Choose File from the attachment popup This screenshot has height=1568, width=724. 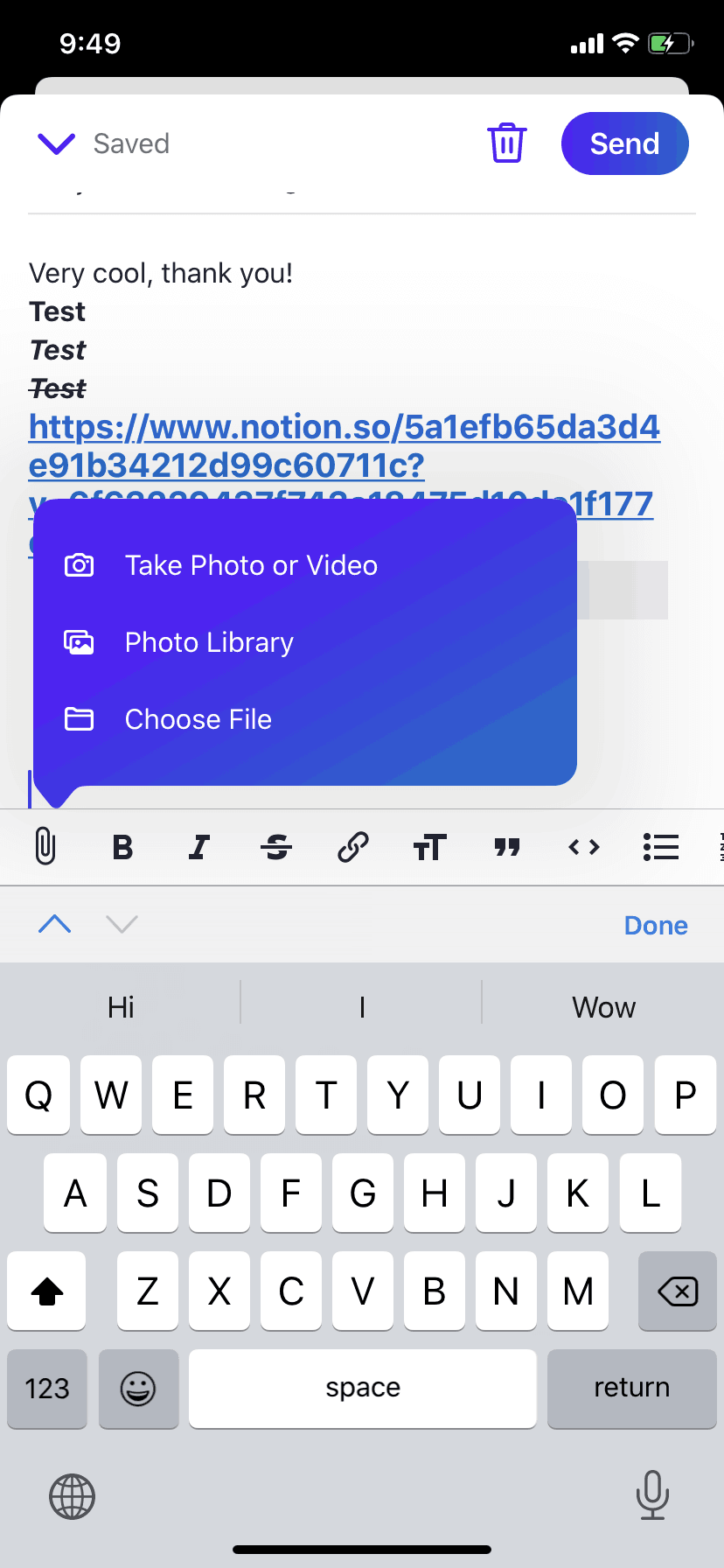198,719
